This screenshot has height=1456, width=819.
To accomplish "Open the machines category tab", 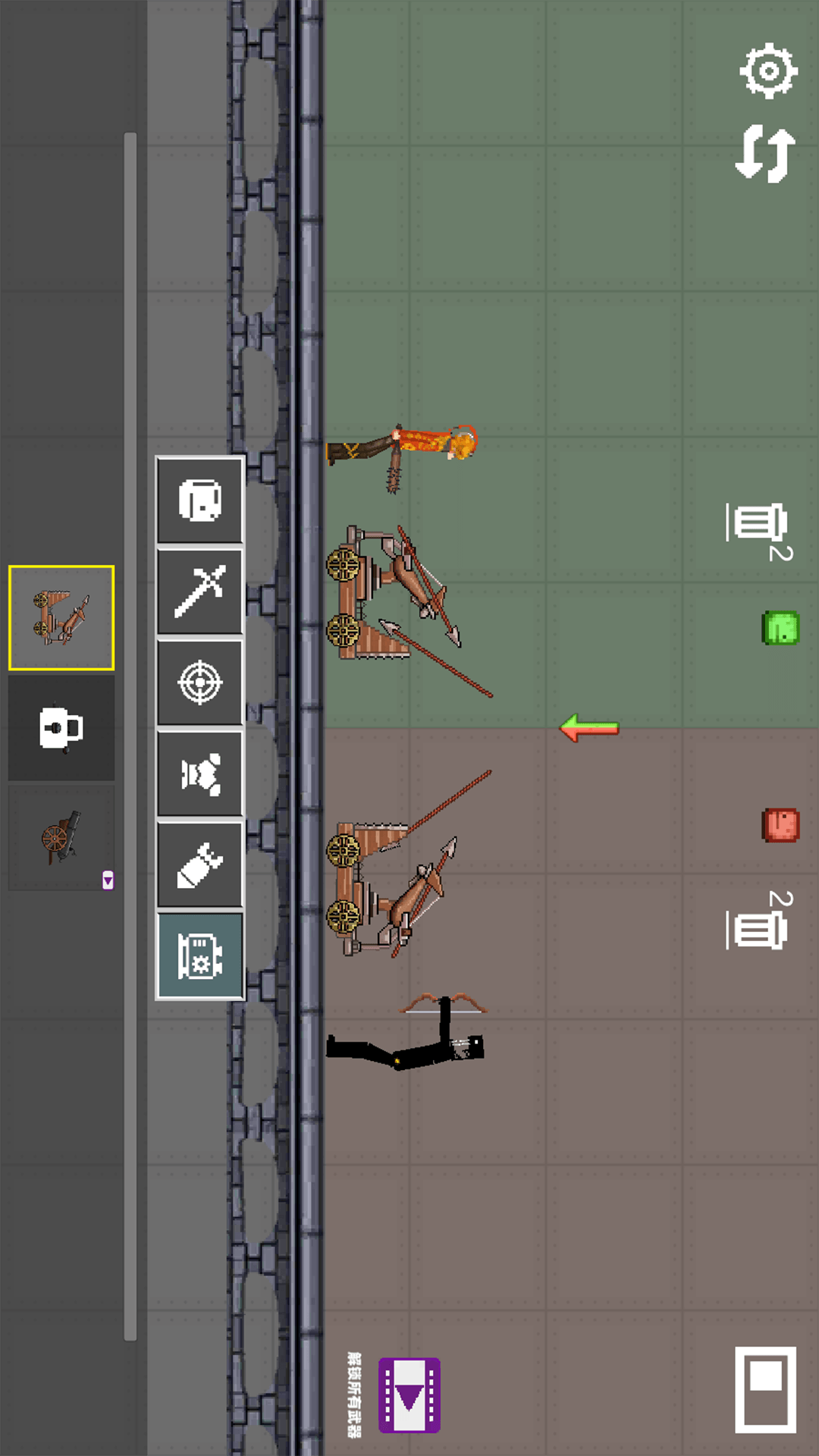I will pos(200,955).
